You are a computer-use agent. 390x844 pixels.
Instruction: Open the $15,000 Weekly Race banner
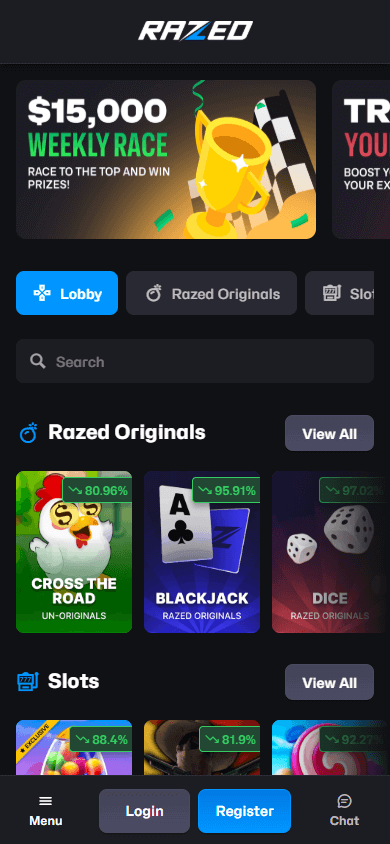166,159
